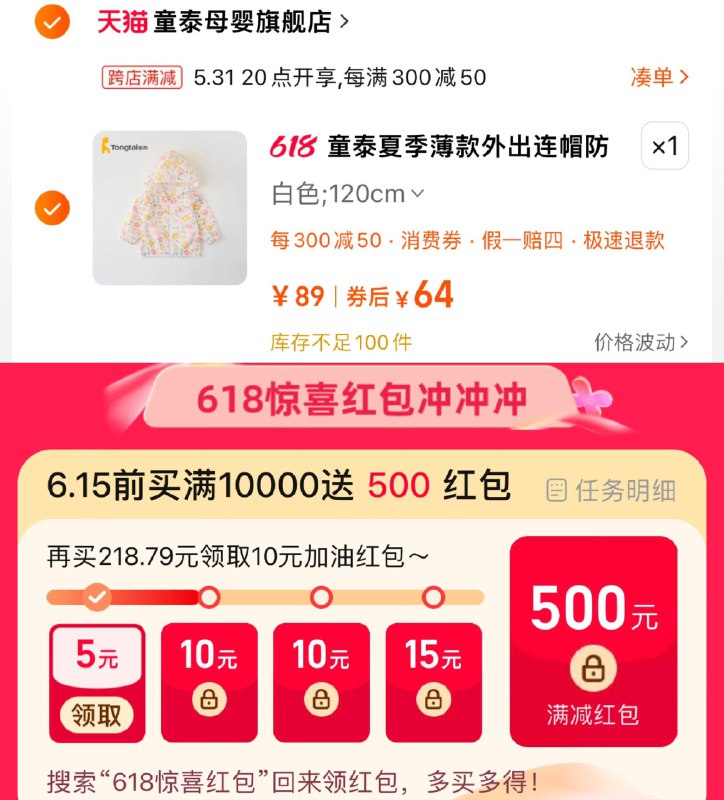The height and width of the screenshot is (800, 724).
Task: Click the lock icon on the 15元 red packet
Action: 434,697
